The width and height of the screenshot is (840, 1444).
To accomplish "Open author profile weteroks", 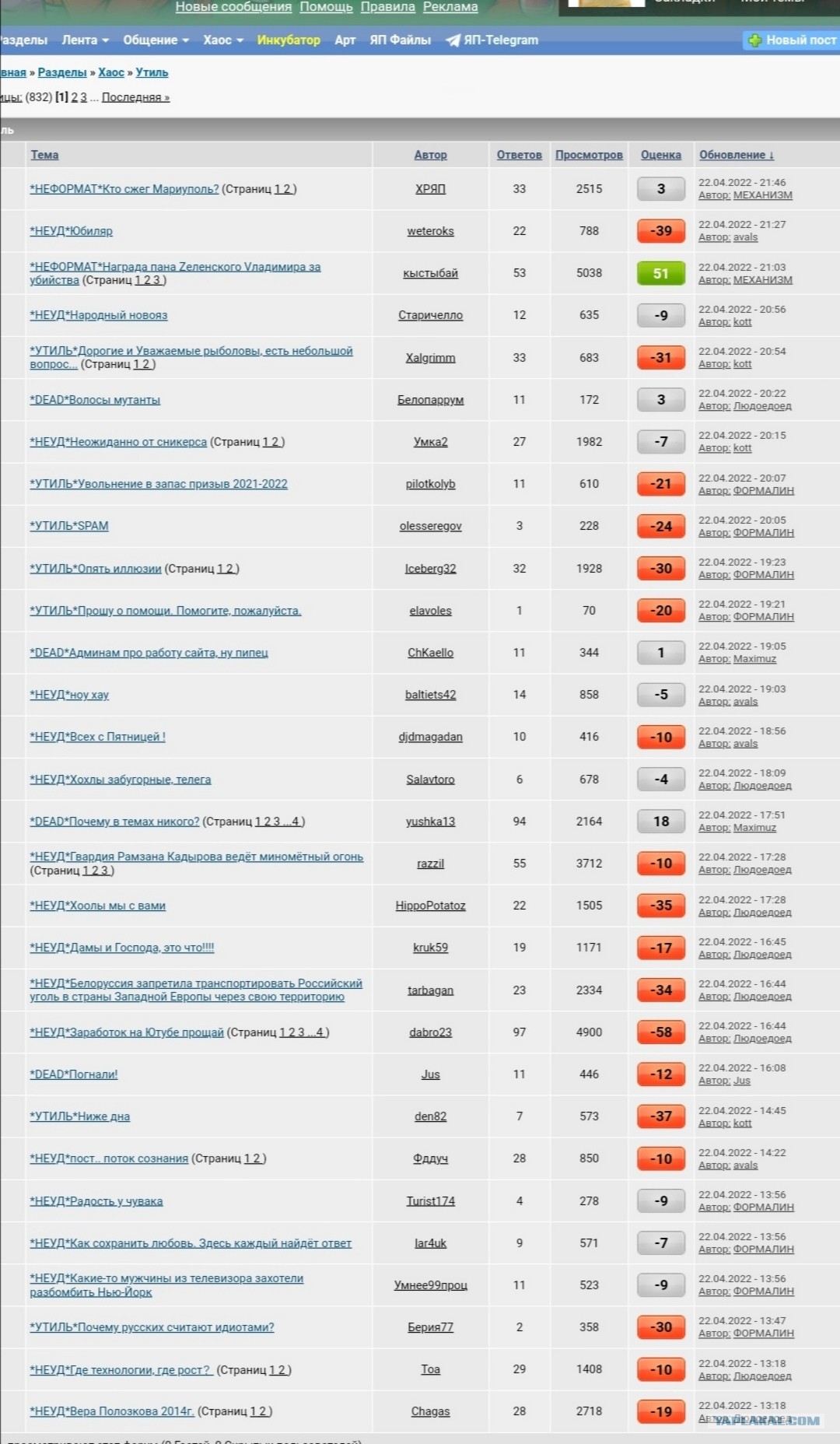I will tap(430, 231).
